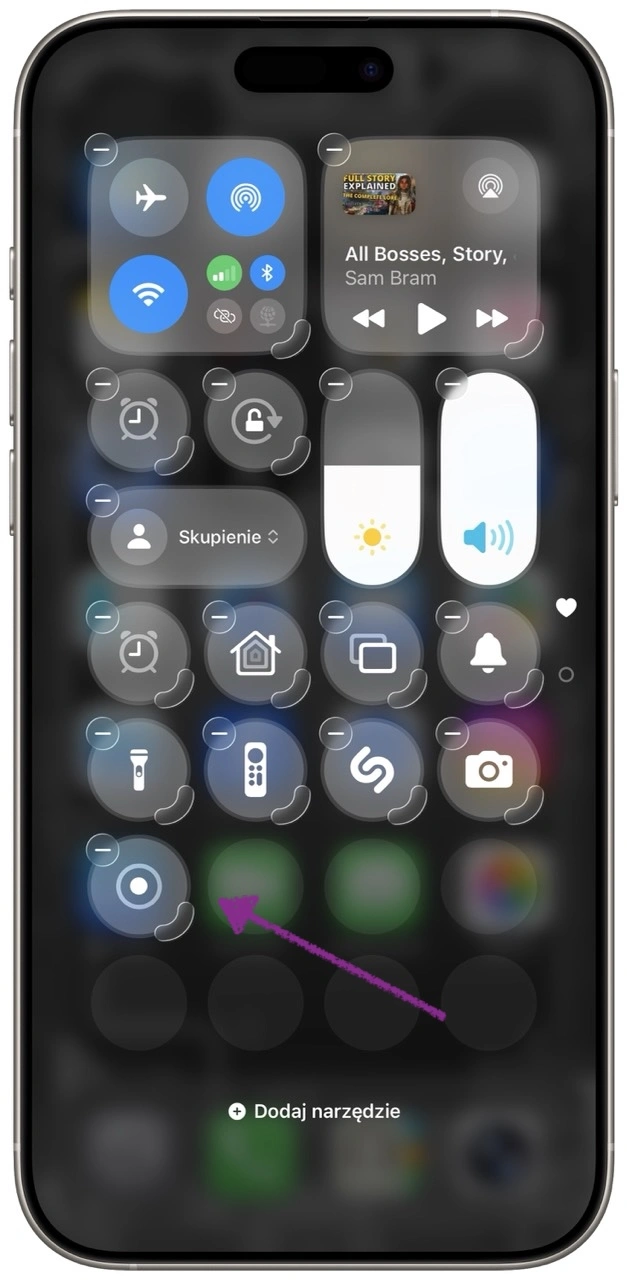The image size is (627, 1280).
Task: Toggle Bluetooth
Action: [x=267, y=272]
